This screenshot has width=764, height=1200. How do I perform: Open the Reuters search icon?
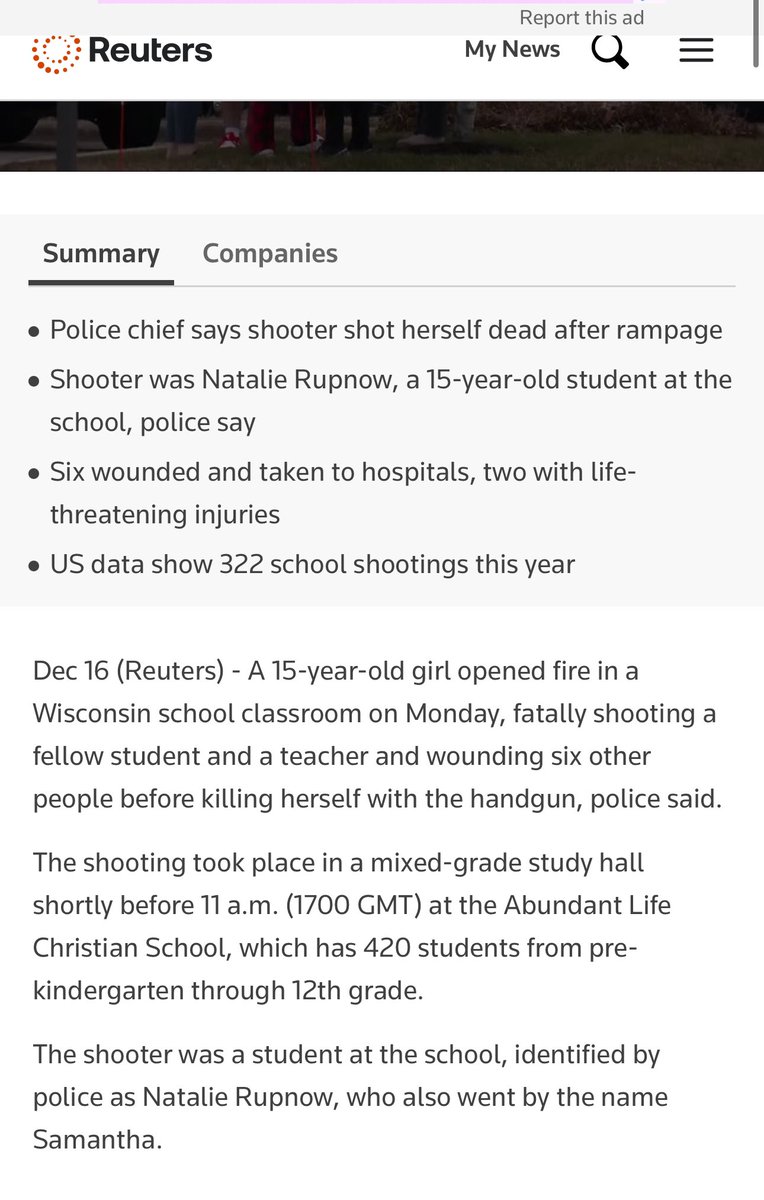point(610,50)
